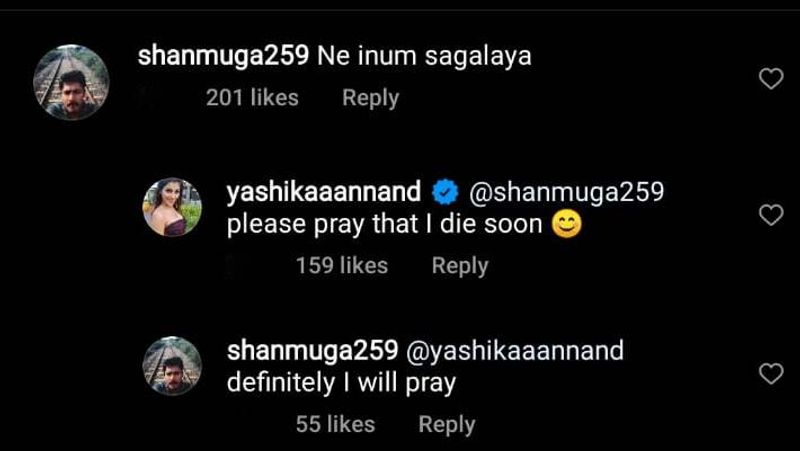Like yashikaaannand's reply about praying

coord(770,215)
